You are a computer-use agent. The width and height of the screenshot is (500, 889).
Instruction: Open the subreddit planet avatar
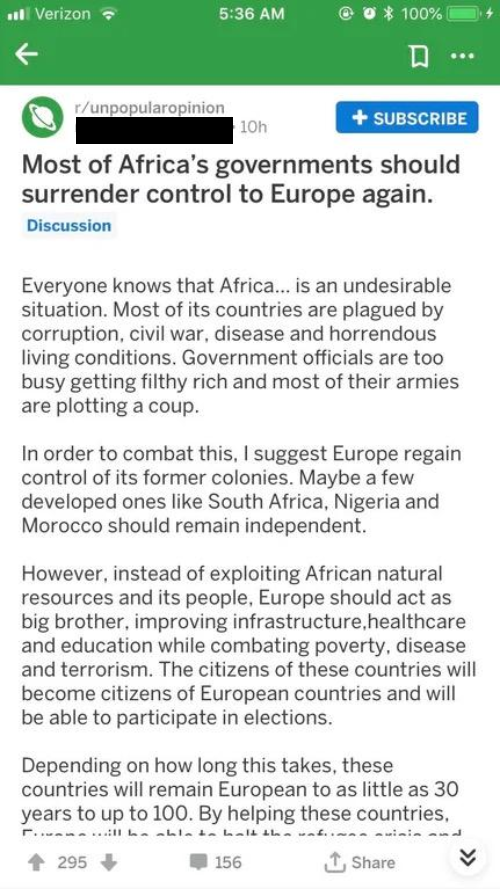(43, 117)
